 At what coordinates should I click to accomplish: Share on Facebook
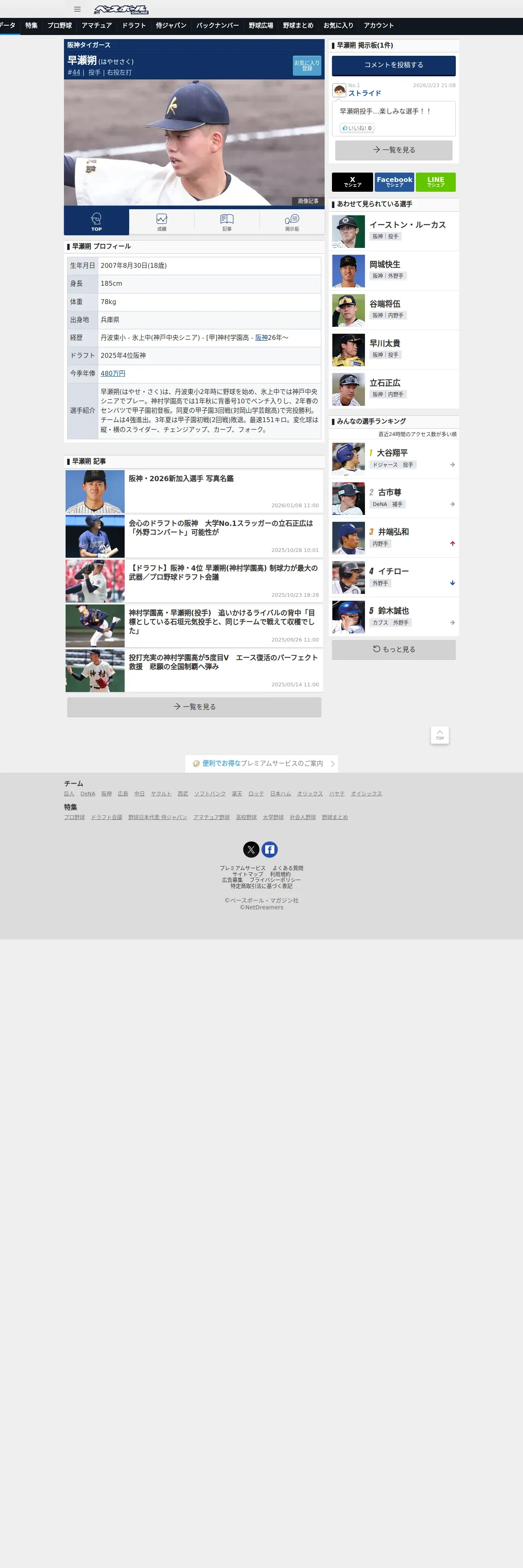coord(394,182)
